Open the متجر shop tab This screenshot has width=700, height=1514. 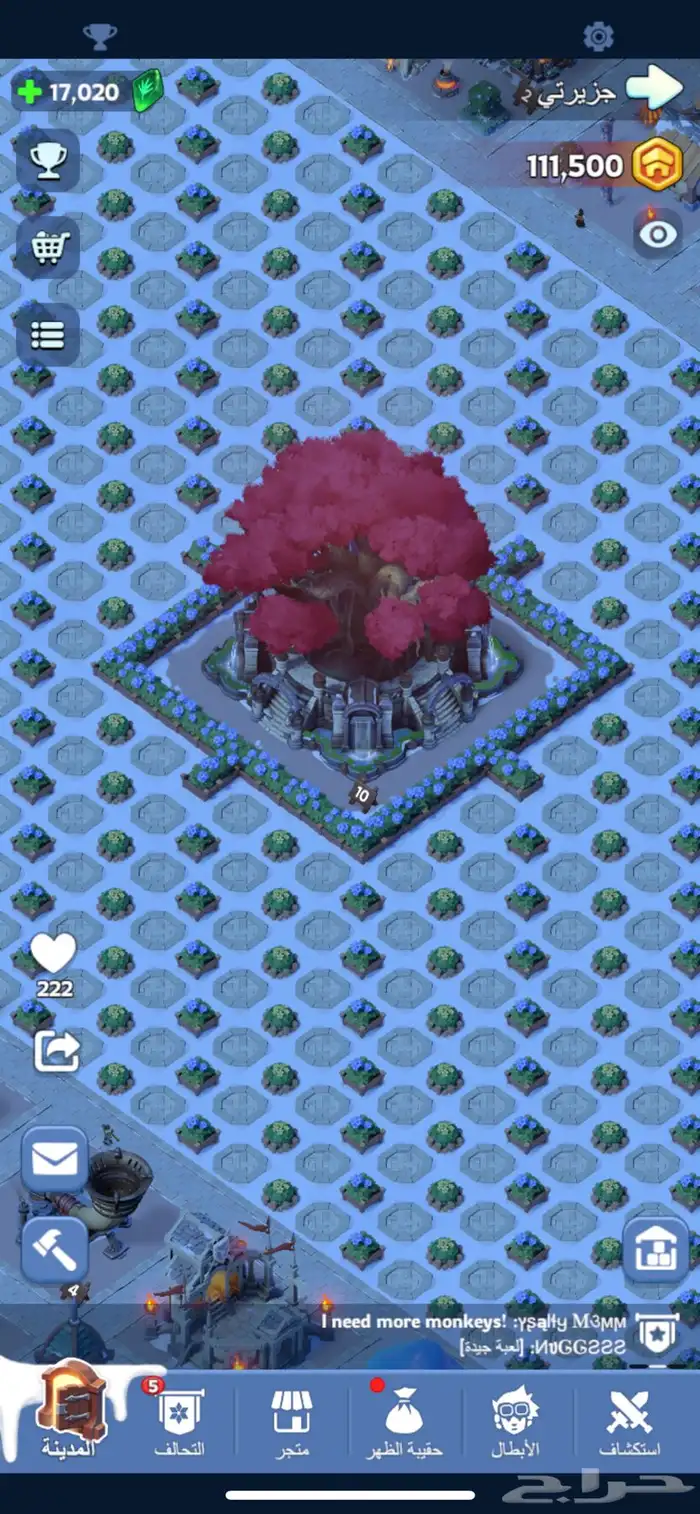coord(292,1418)
